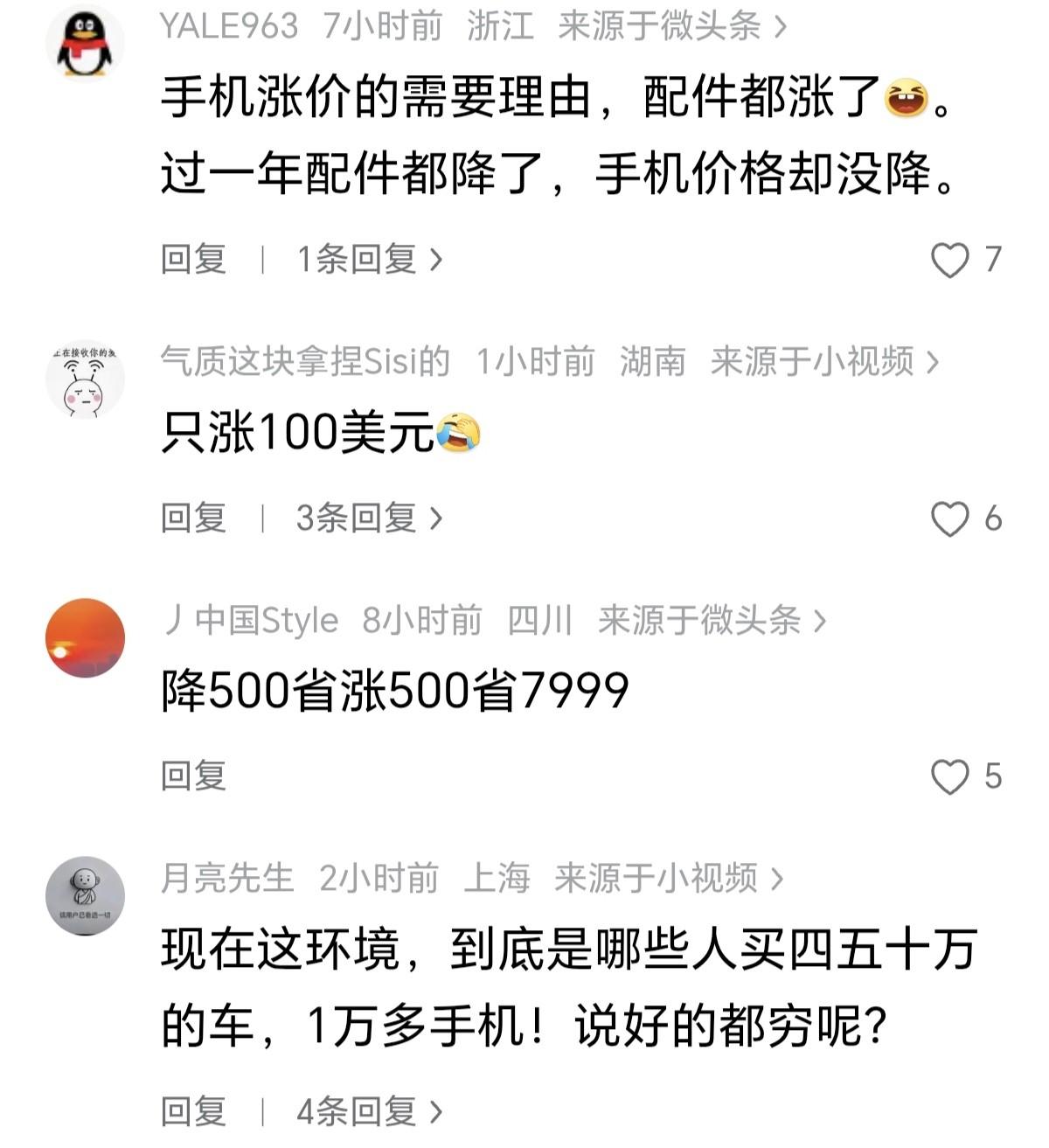Image resolution: width=1049 pixels, height=1148 pixels.
Task: Open 月亮先生's profile avatar
Action: 85,895
